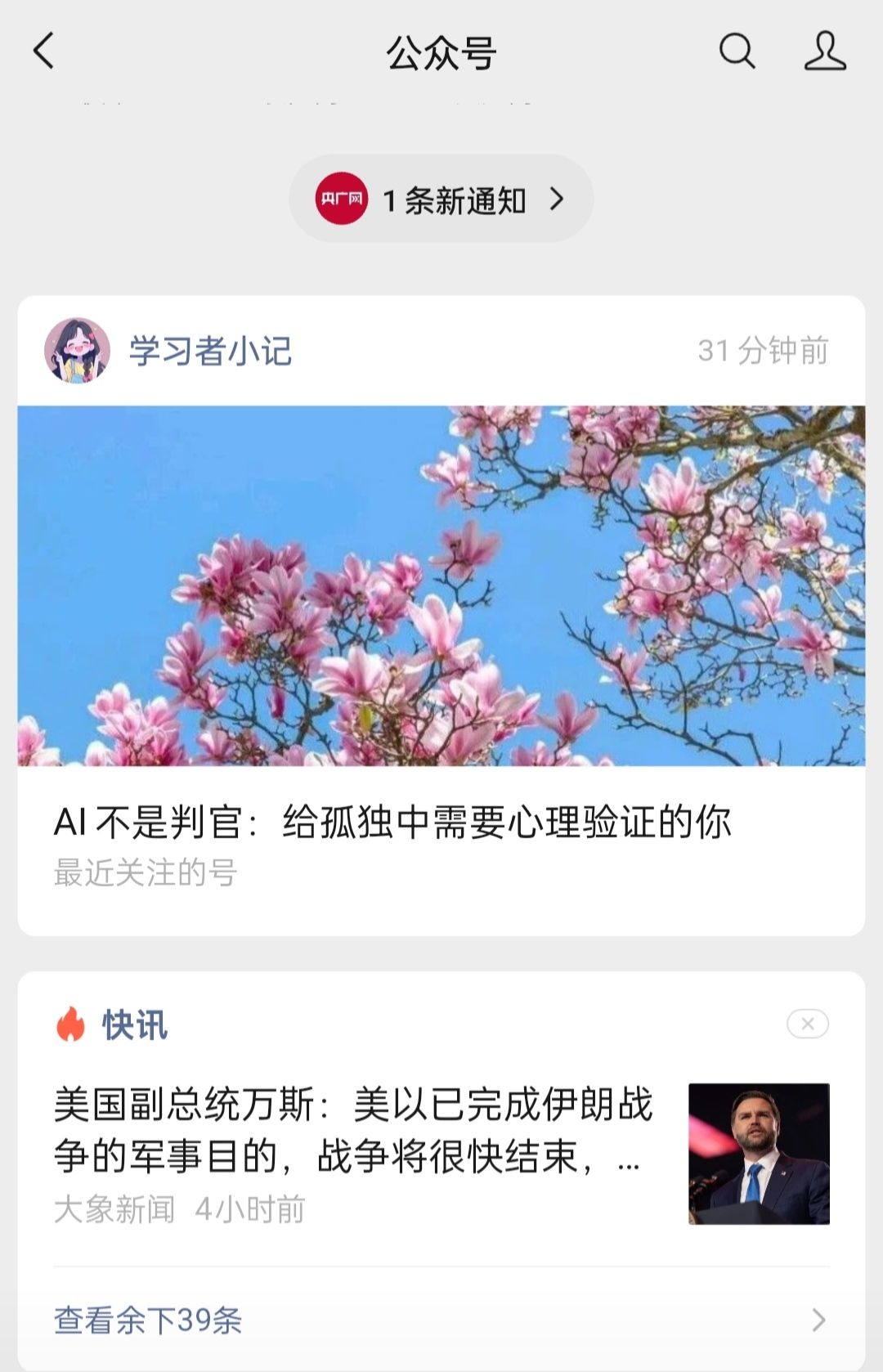Dismiss the 快讯 card
883x1372 pixels.
tap(807, 1024)
